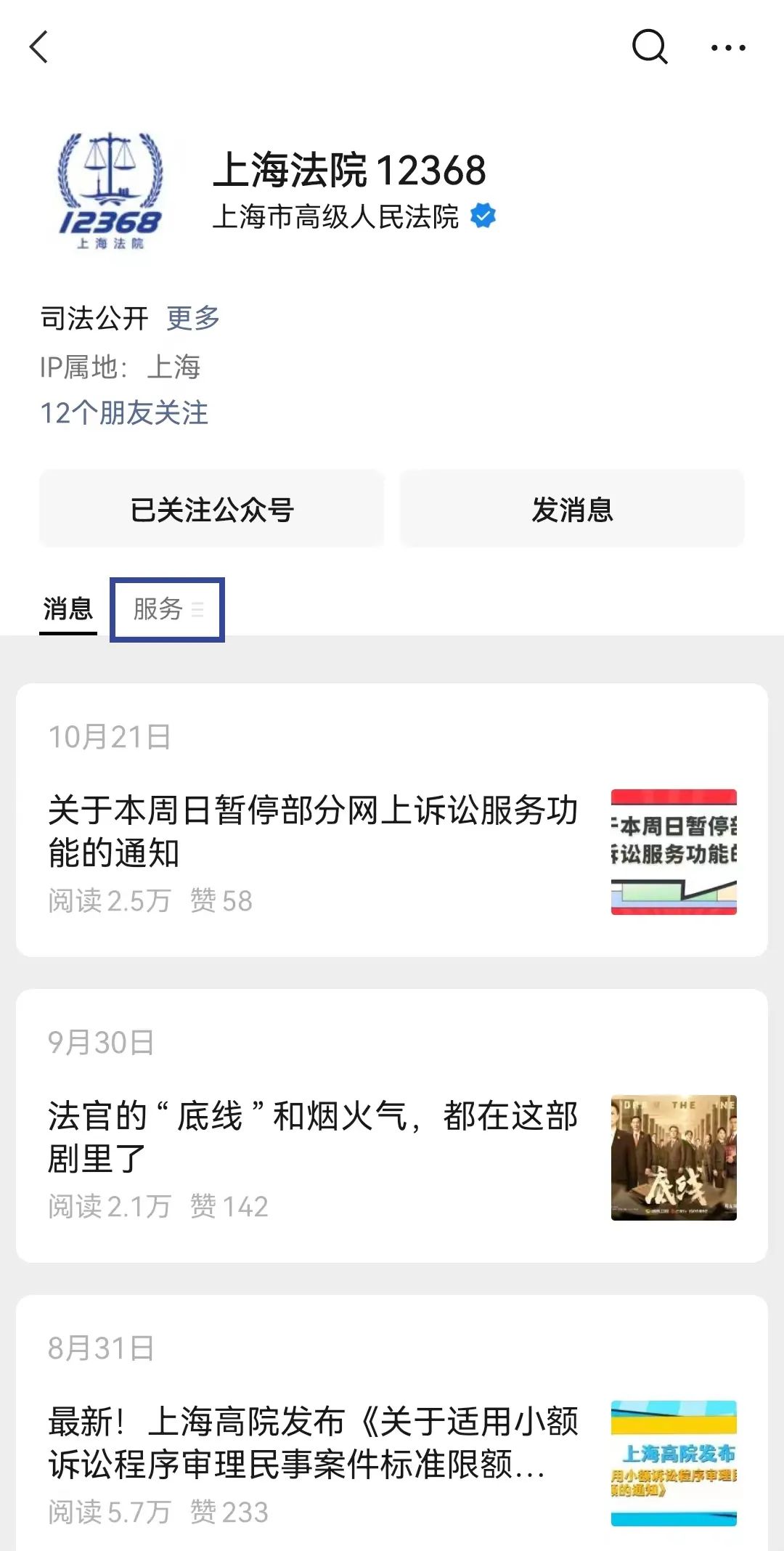The image size is (784, 1551).
Task: Switch to the 消息 tab
Action: 68,610
